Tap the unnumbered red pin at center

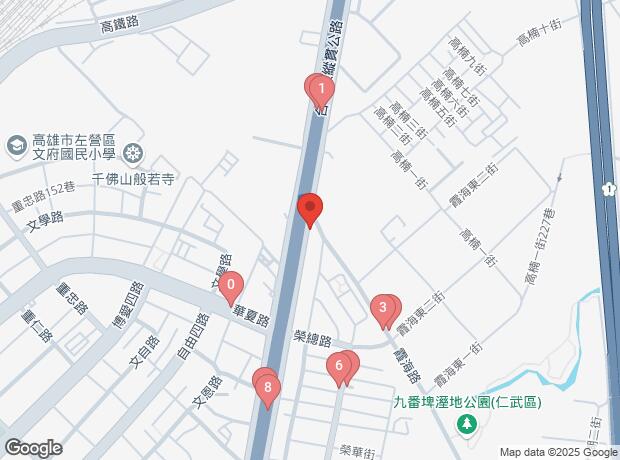tap(310, 209)
